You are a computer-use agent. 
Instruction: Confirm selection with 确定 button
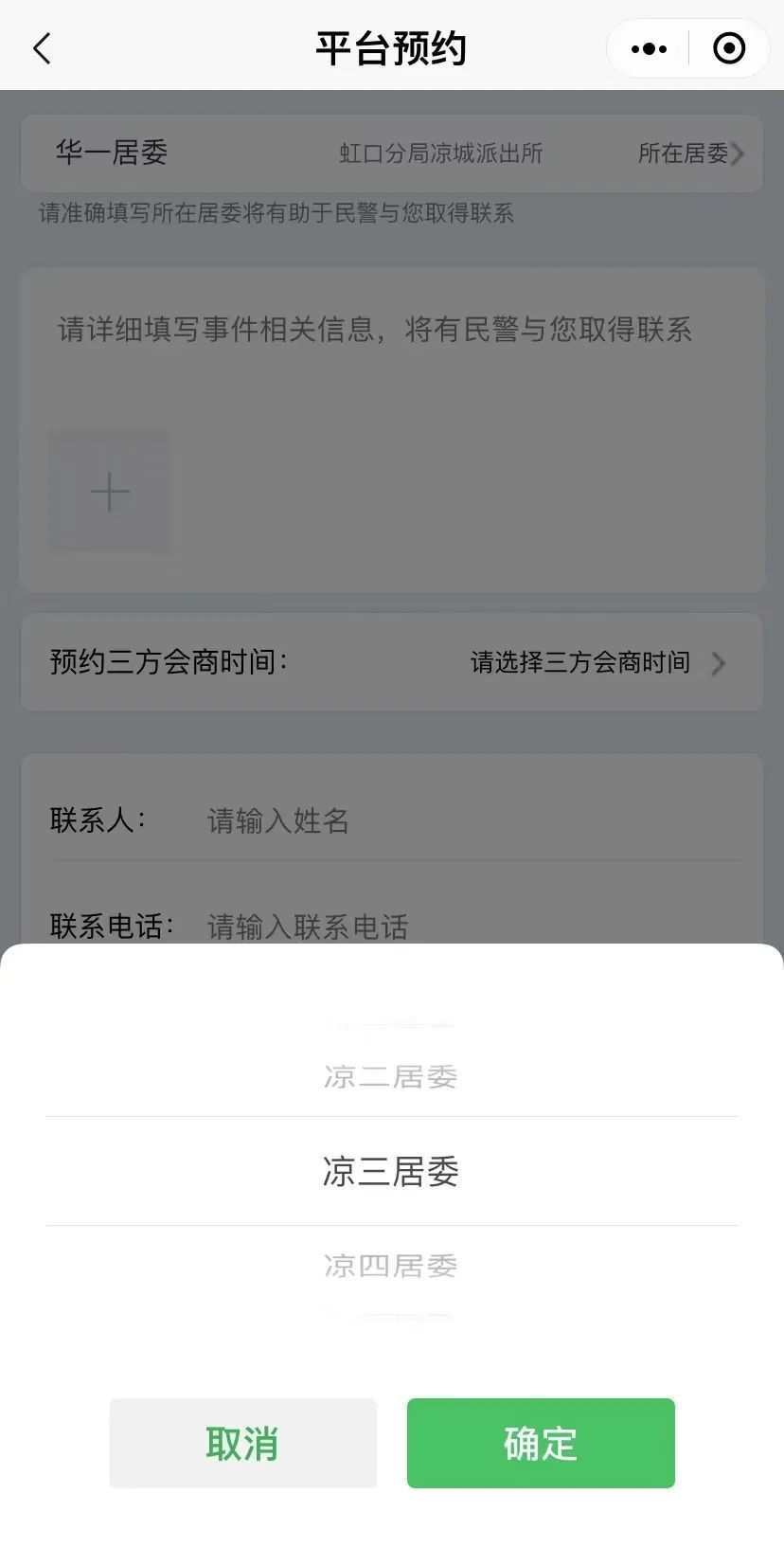click(x=541, y=1443)
